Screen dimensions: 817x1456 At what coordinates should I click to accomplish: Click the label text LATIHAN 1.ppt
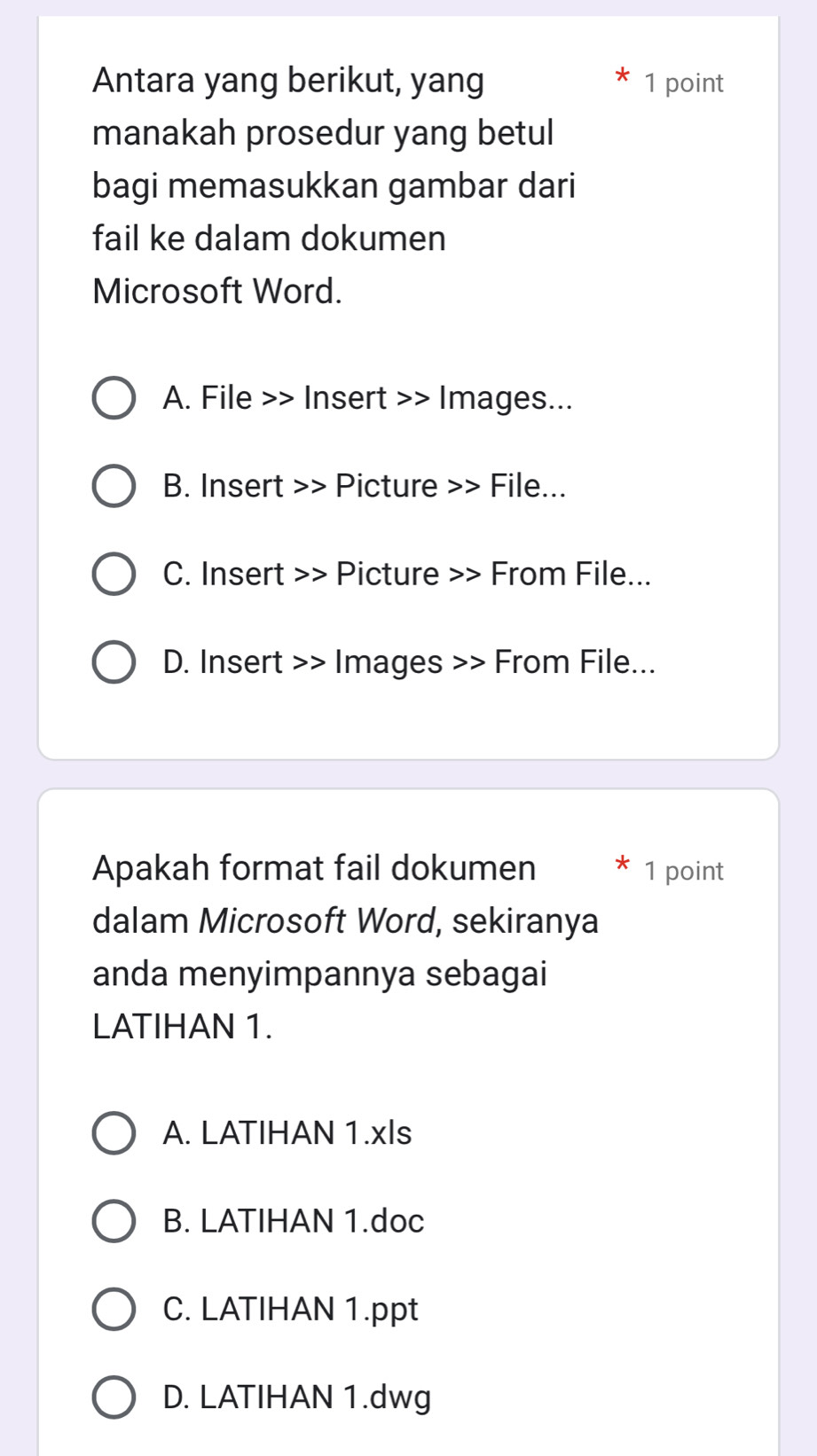291,1310
